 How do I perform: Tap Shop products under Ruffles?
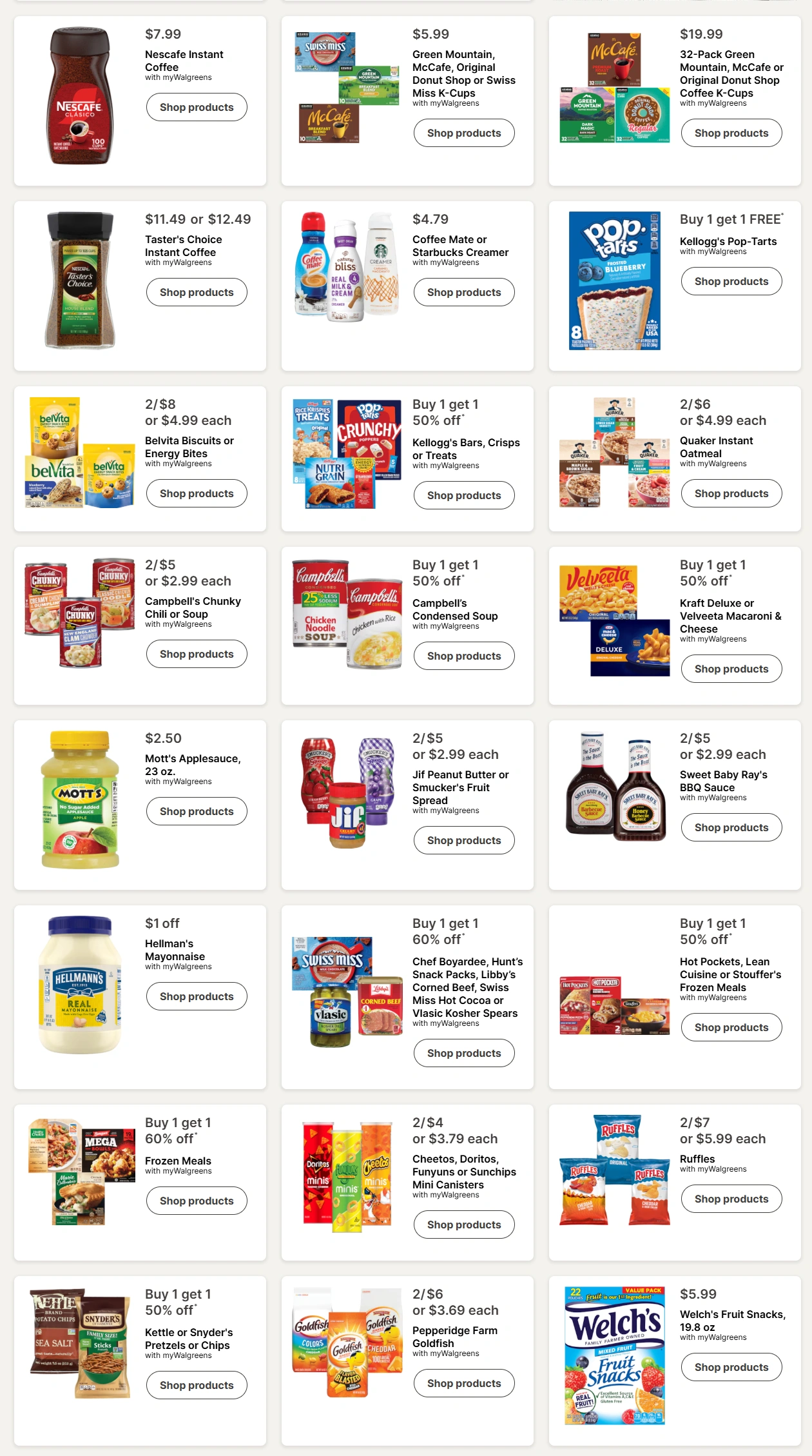(731, 1199)
